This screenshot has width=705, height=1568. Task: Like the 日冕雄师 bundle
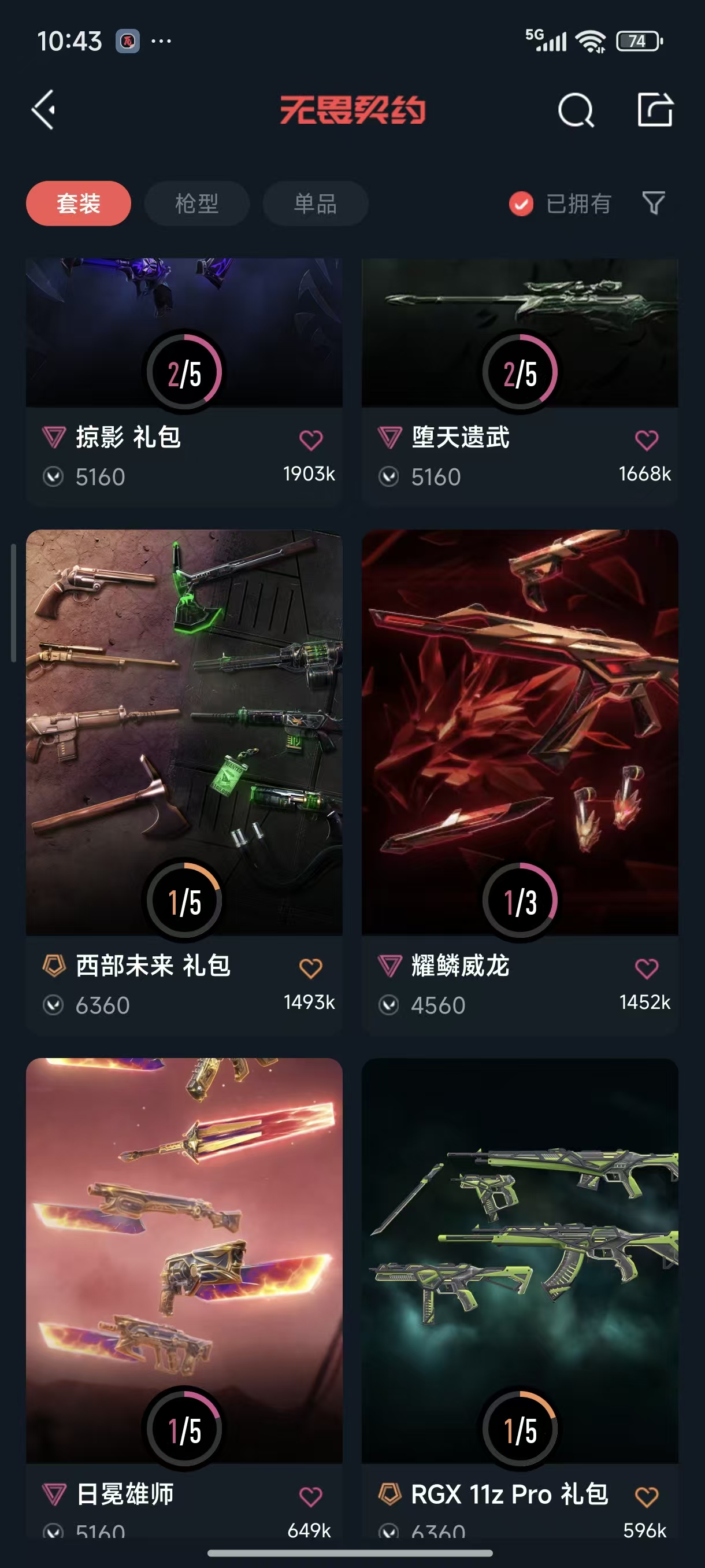pos(311,1496)
